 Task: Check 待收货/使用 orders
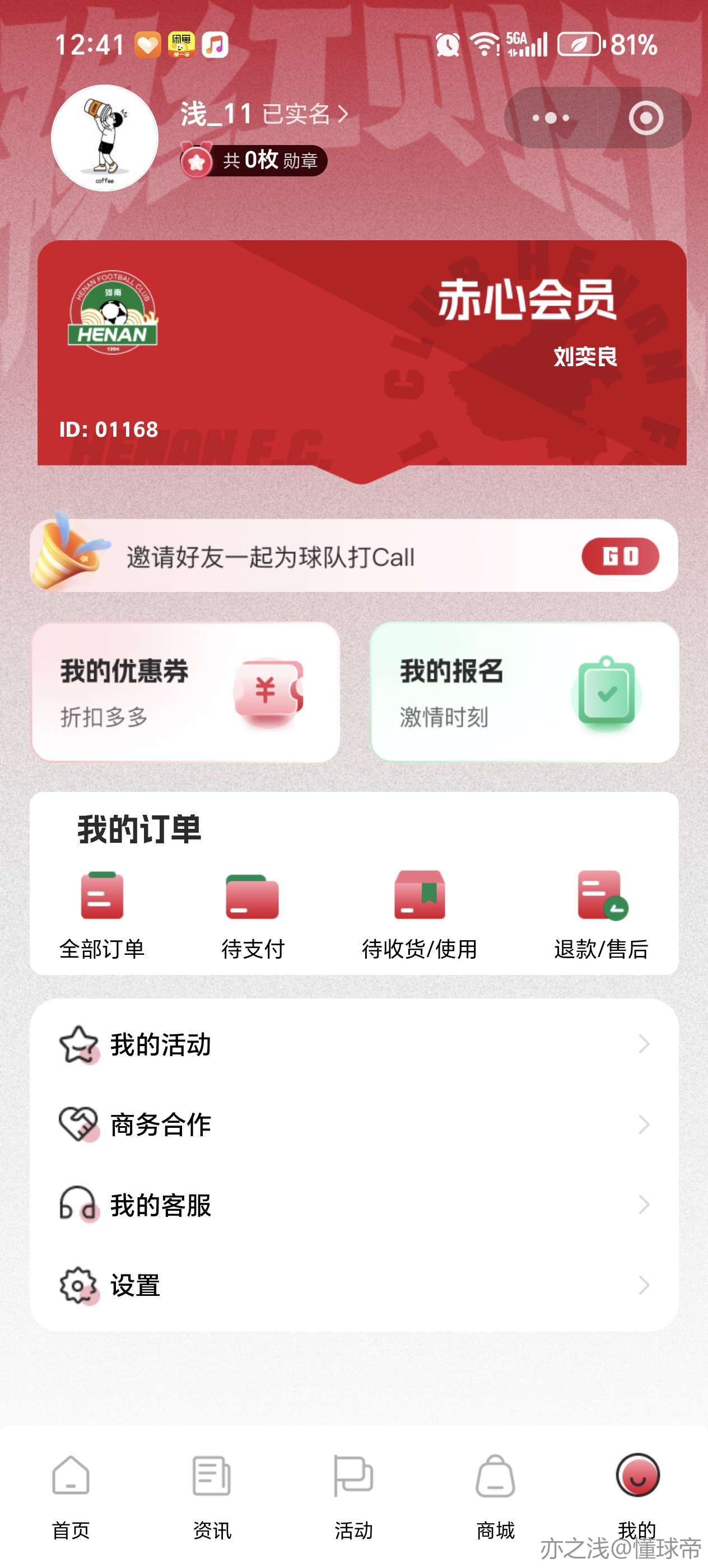click(420, 914)
